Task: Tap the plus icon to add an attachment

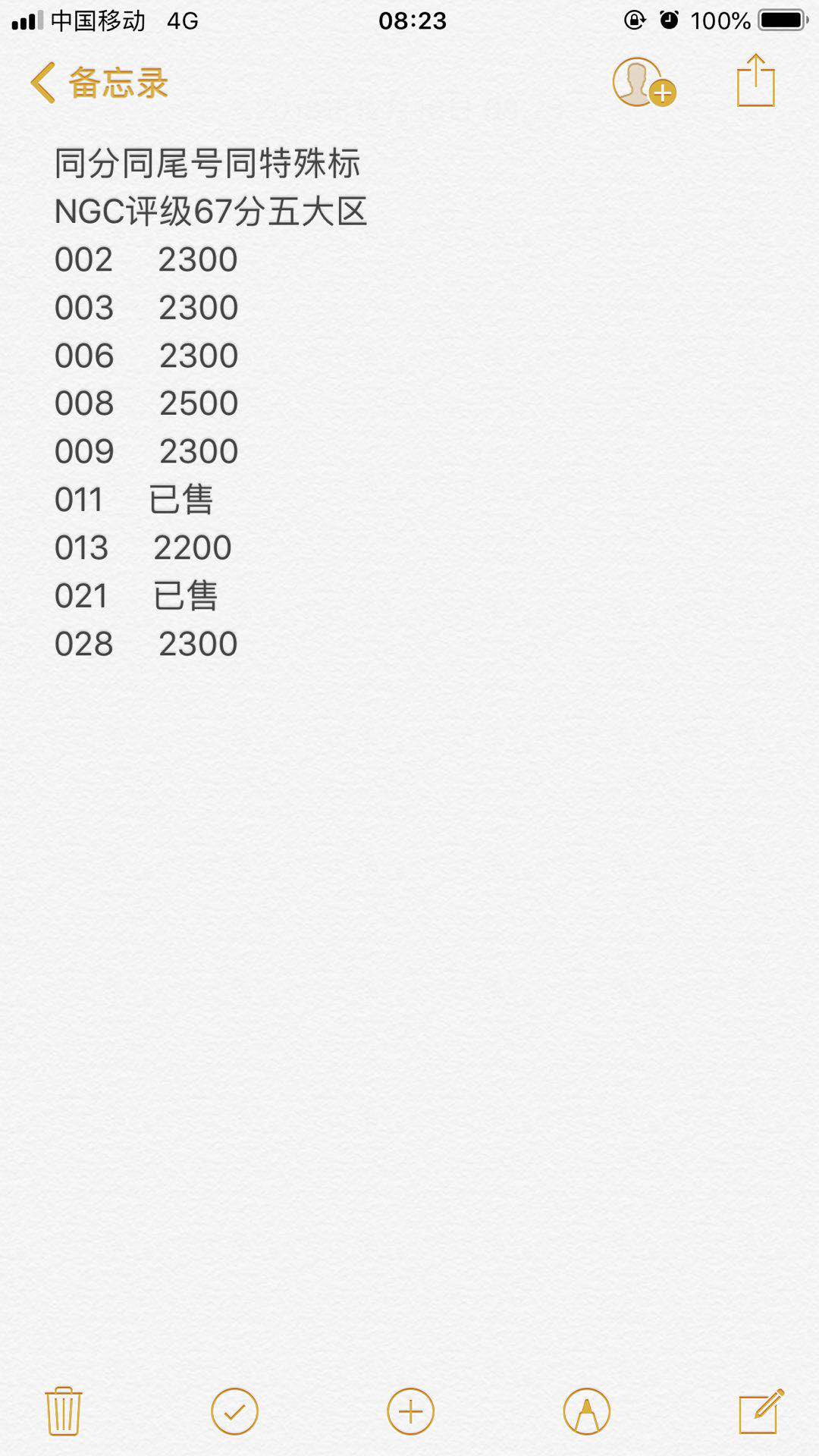Action: (410, 1411)
